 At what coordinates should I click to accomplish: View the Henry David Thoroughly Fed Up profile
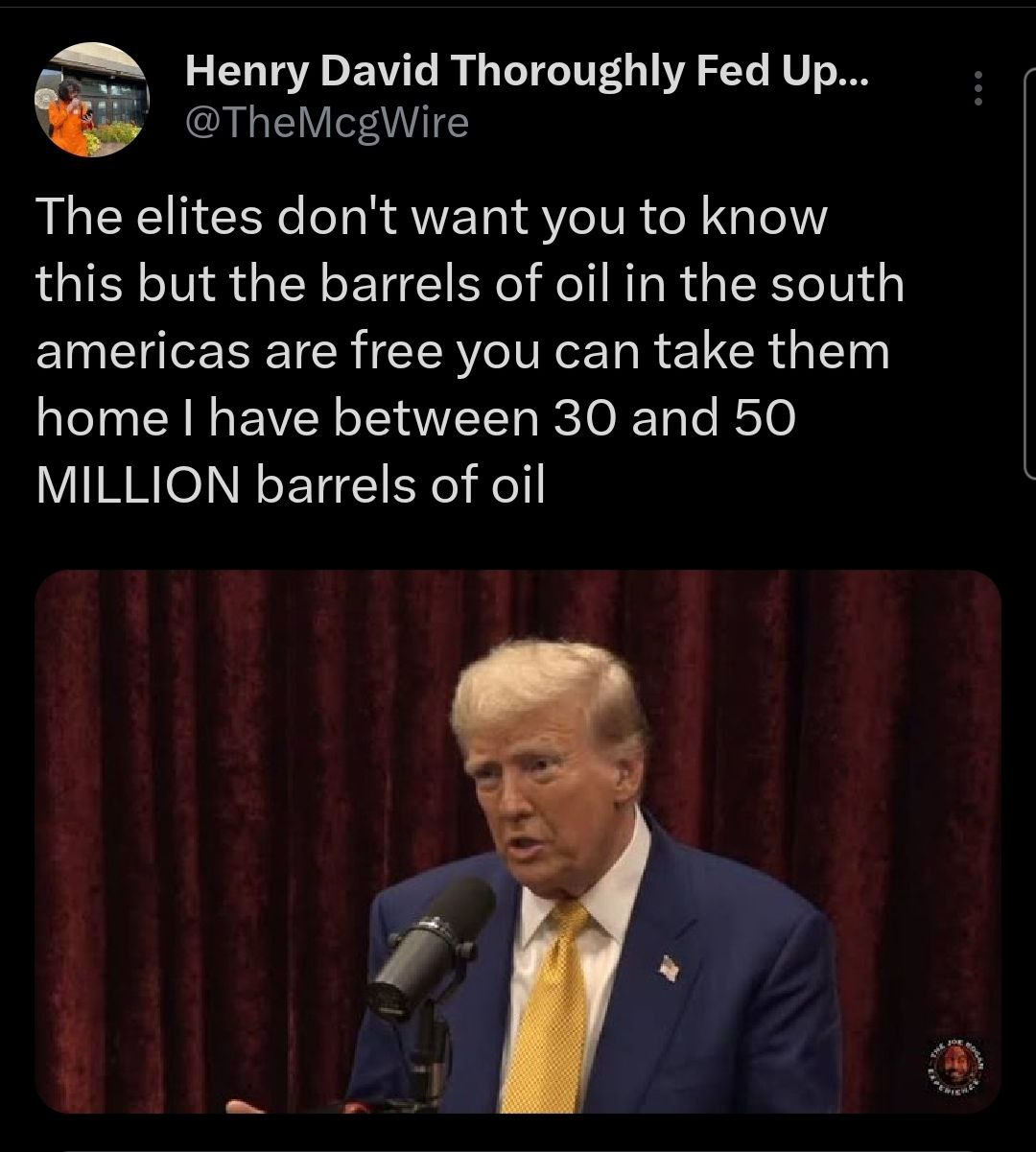[x=527, y=71]
